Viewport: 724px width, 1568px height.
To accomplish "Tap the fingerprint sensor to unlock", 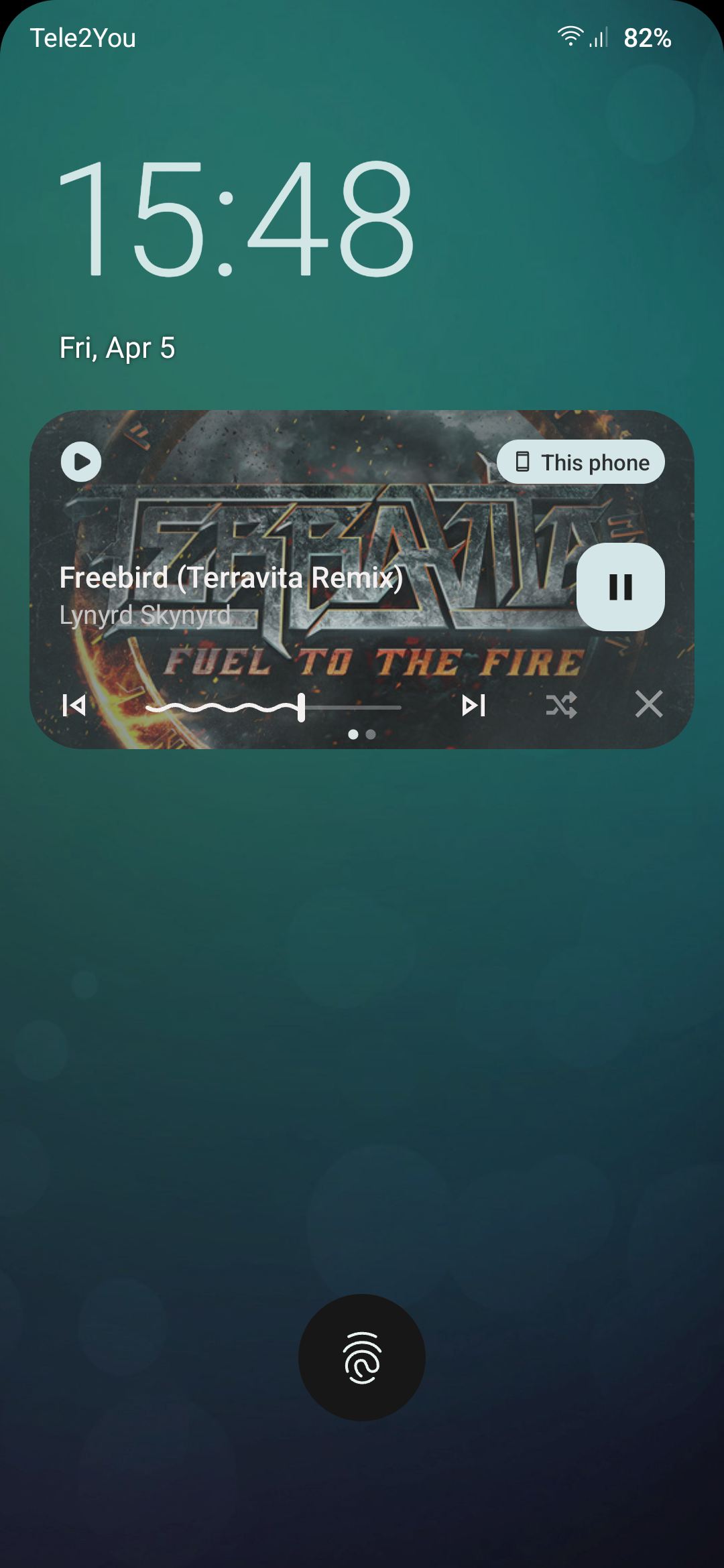I will [x=362, y=1358].
